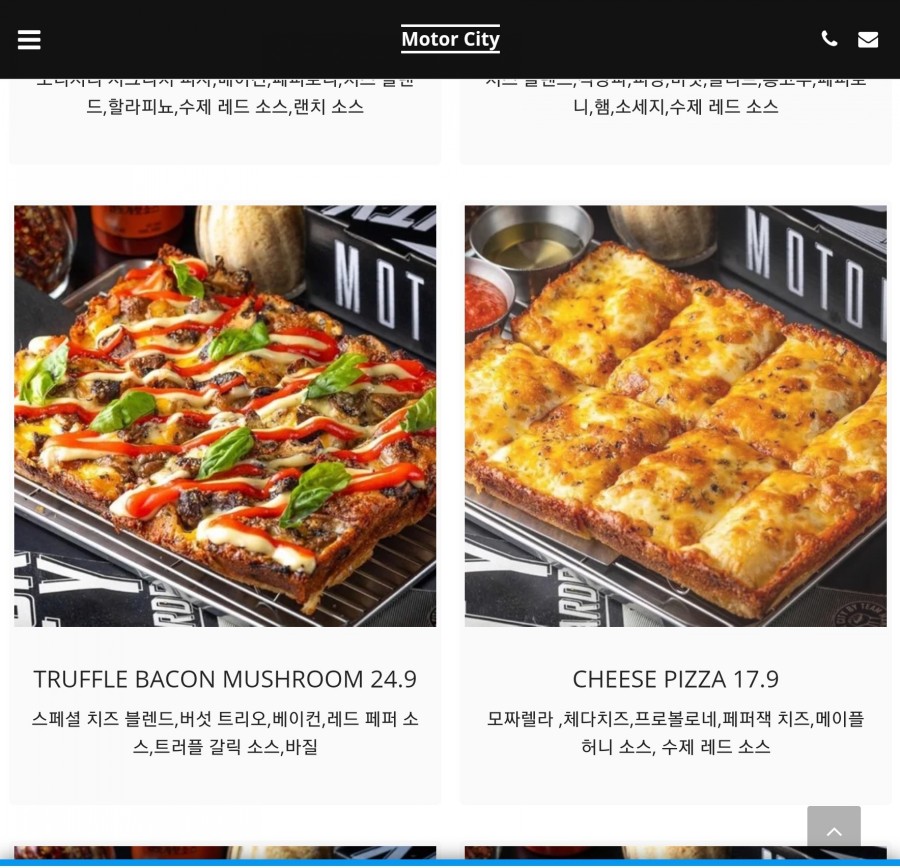900x868 pixels.
Task: Open the Cheese Pizza image
Action: pos(676,416)
